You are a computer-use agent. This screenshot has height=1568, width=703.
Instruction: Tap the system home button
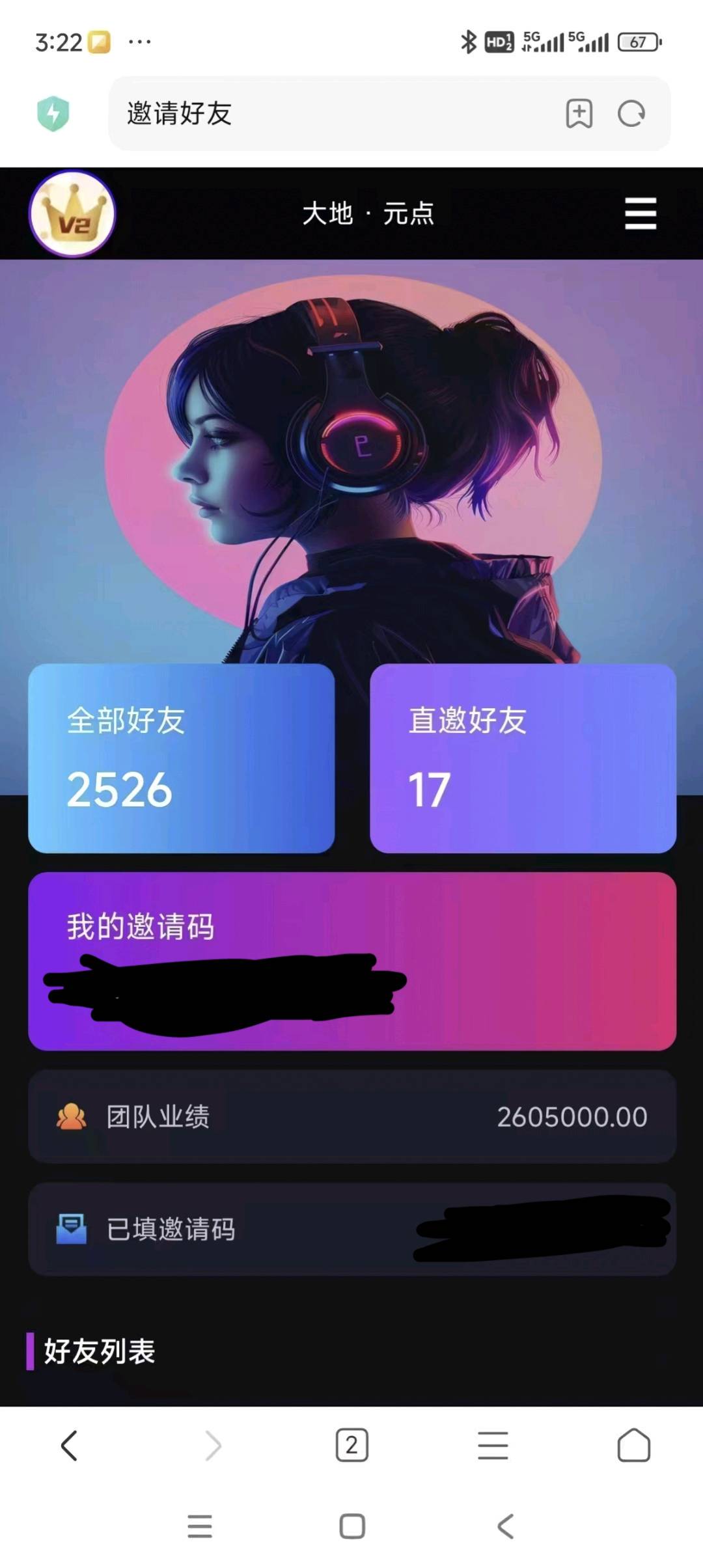coord(352,1526)
